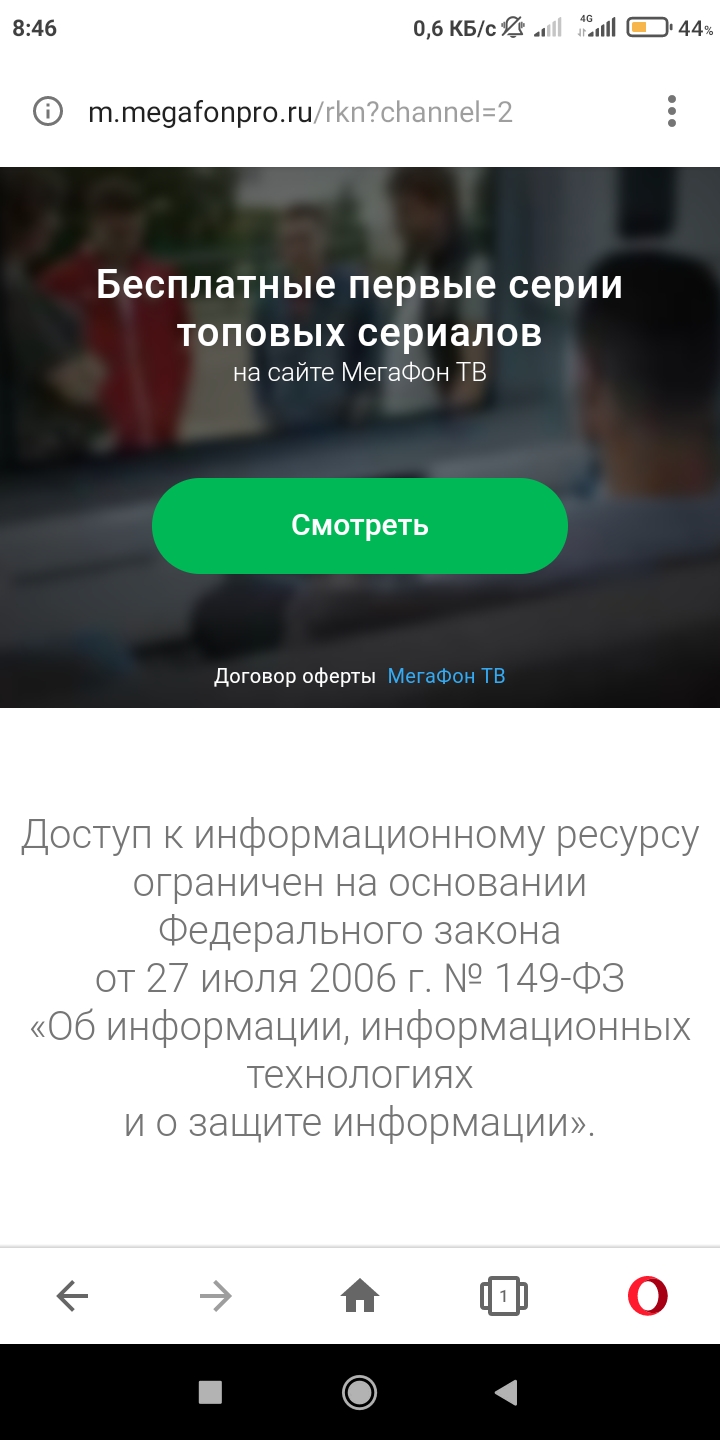Image resolution: width=720 pixels, height=1440 pixels.
Task: View site info for m.megafonpro.ru
Action: click(47, 111)
